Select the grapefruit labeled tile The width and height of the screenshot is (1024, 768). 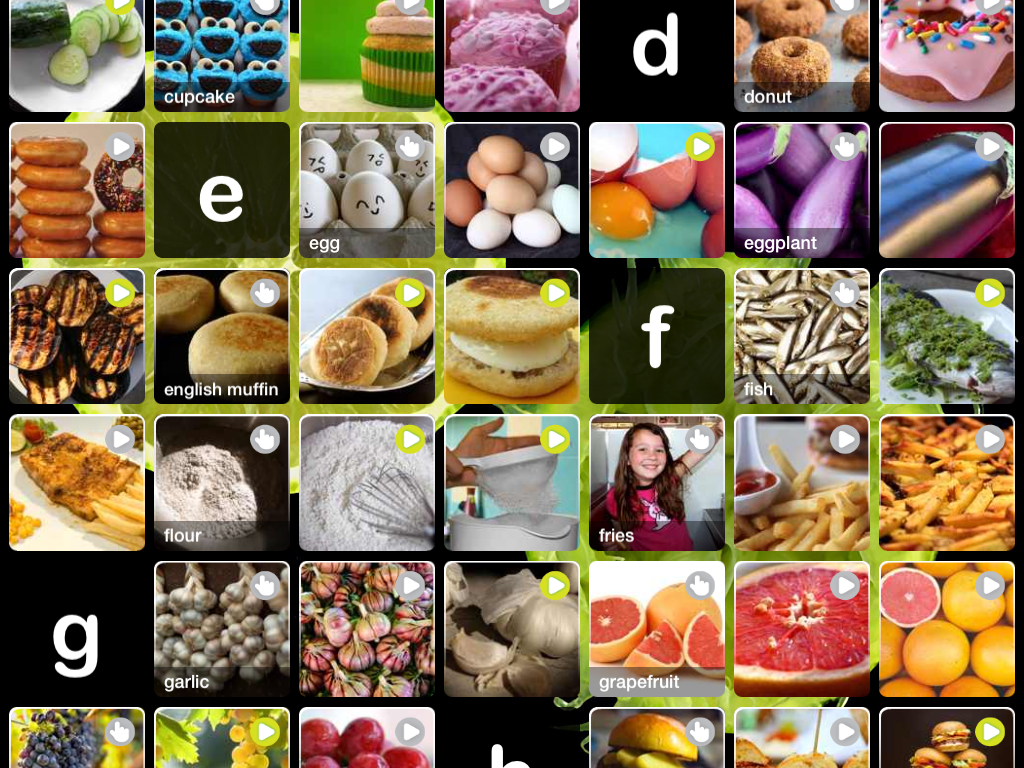(x=656, y=628)
